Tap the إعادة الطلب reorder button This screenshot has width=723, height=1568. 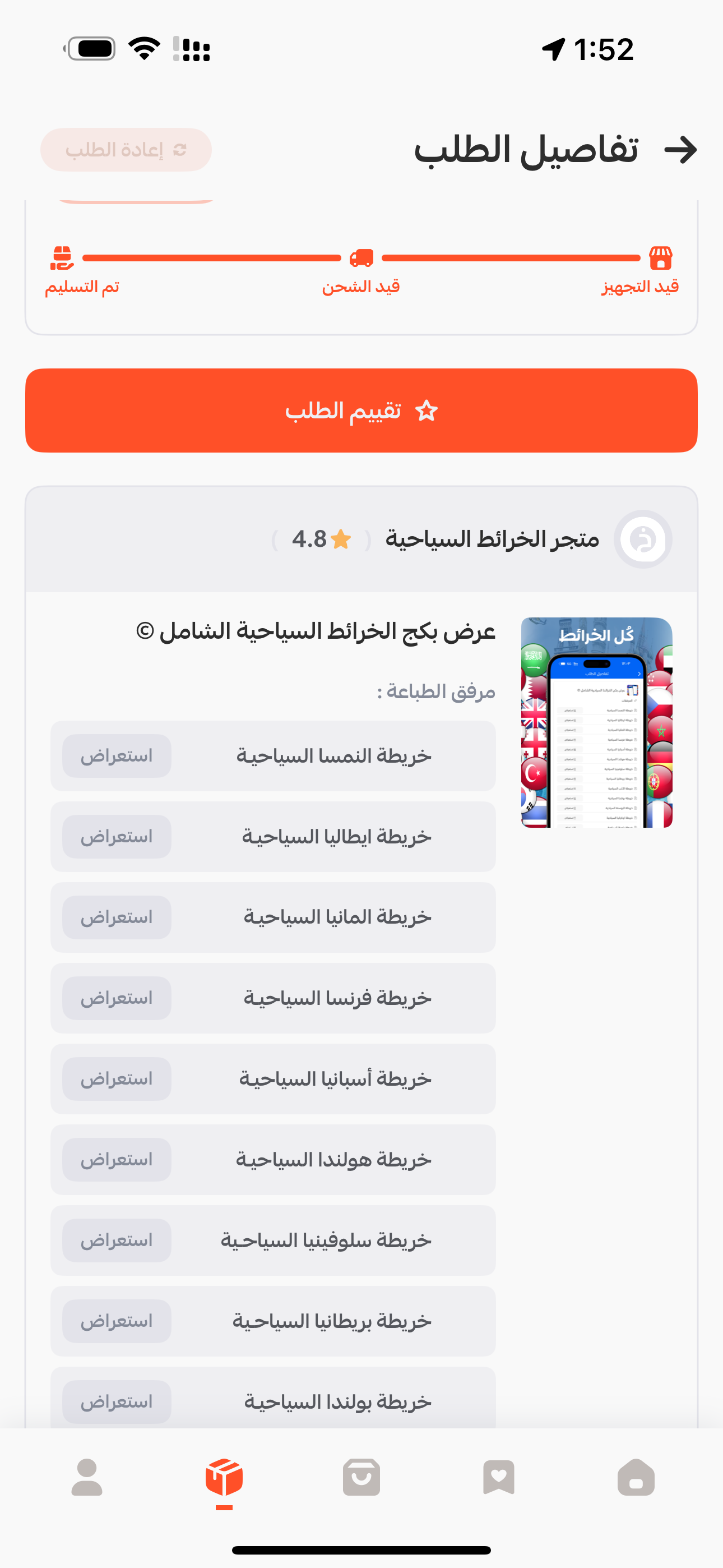[126, 150]
